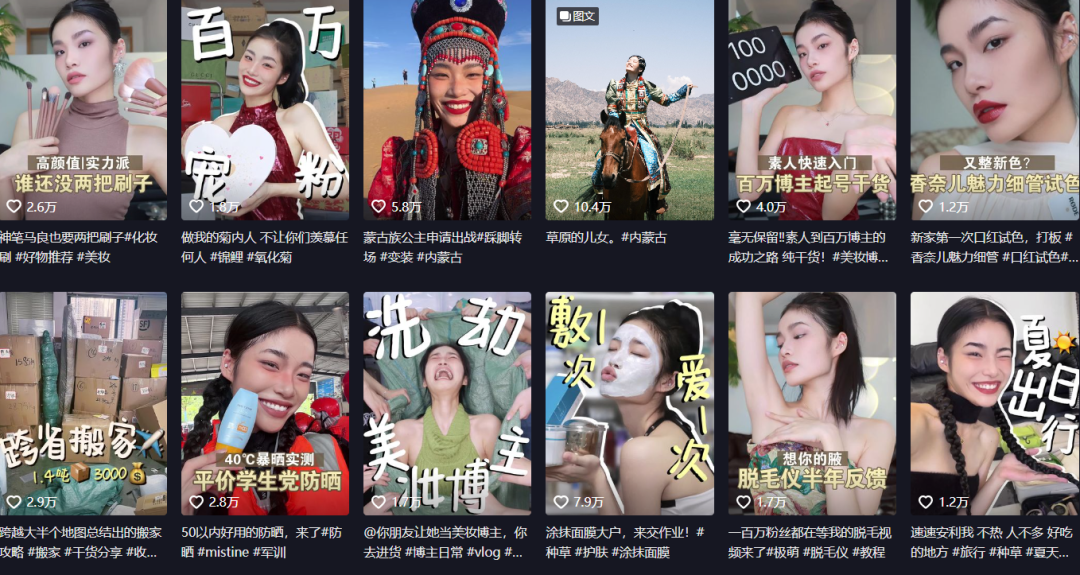The height and width of the screenshot is (575, 1080).
Task: Play the 脱毛仪半年反馈 video
Action: 812,400
